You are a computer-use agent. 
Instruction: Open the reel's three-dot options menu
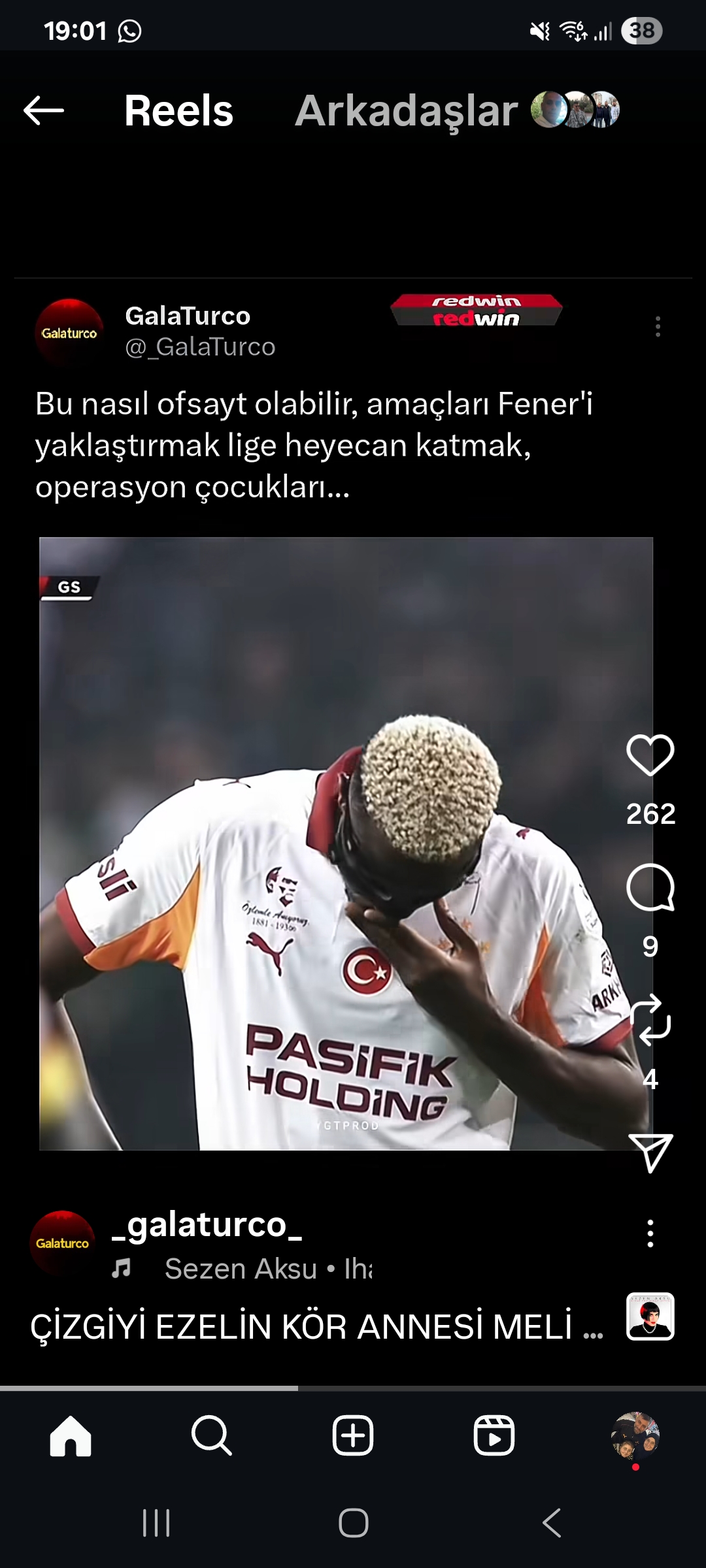click(650, 1233)
